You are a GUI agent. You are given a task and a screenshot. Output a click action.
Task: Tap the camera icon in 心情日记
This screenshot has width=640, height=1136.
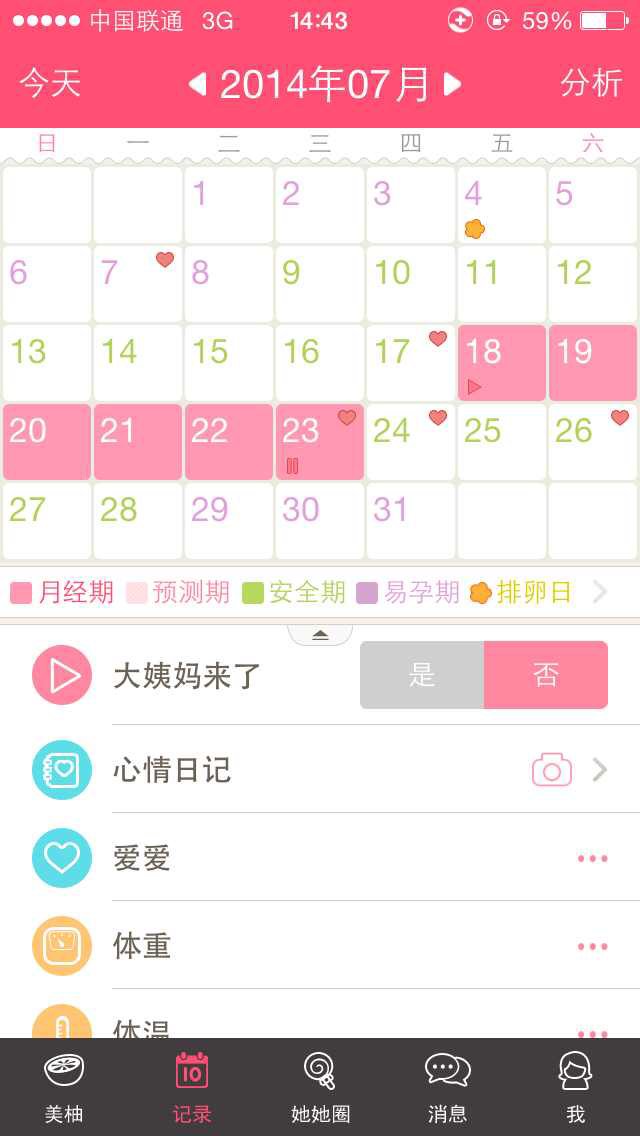(552, 770)
